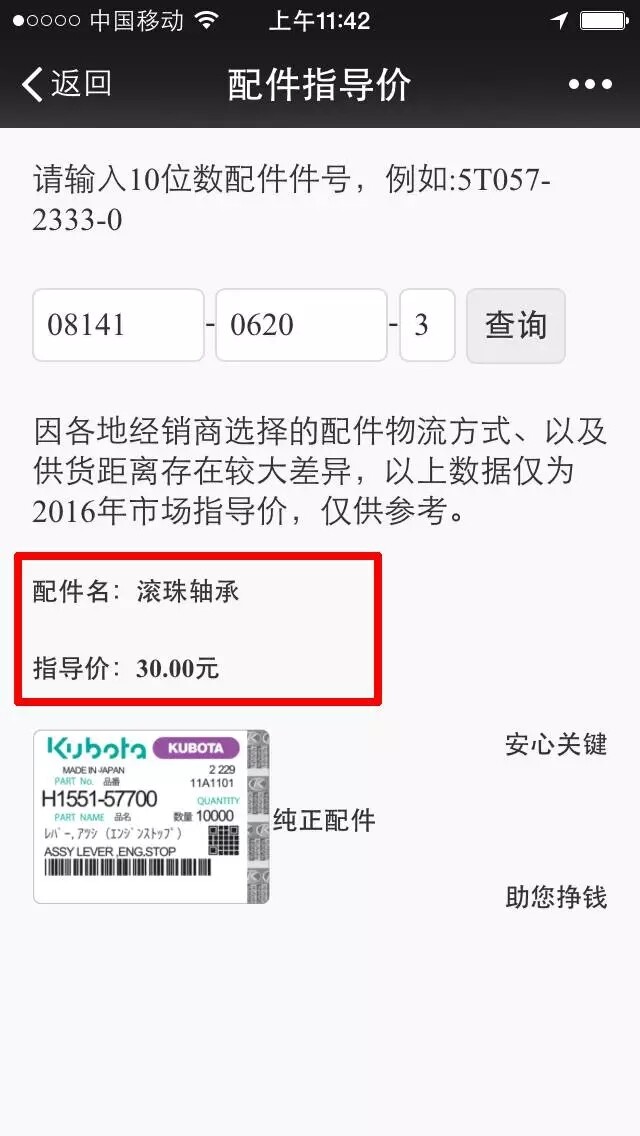
Task: Tap the 查询 search button
Action: click(516, 325)
